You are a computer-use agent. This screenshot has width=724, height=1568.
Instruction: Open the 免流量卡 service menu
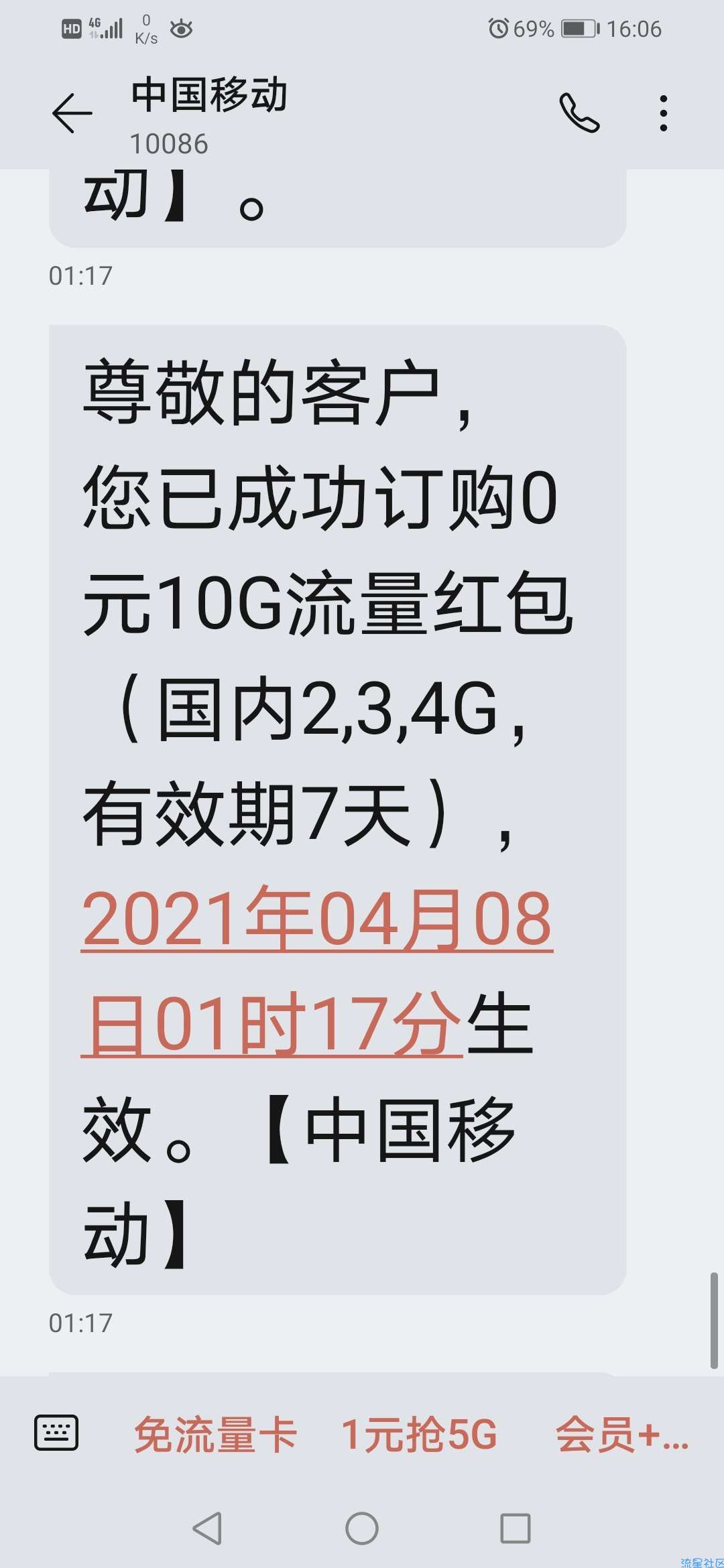point(215,1435)
